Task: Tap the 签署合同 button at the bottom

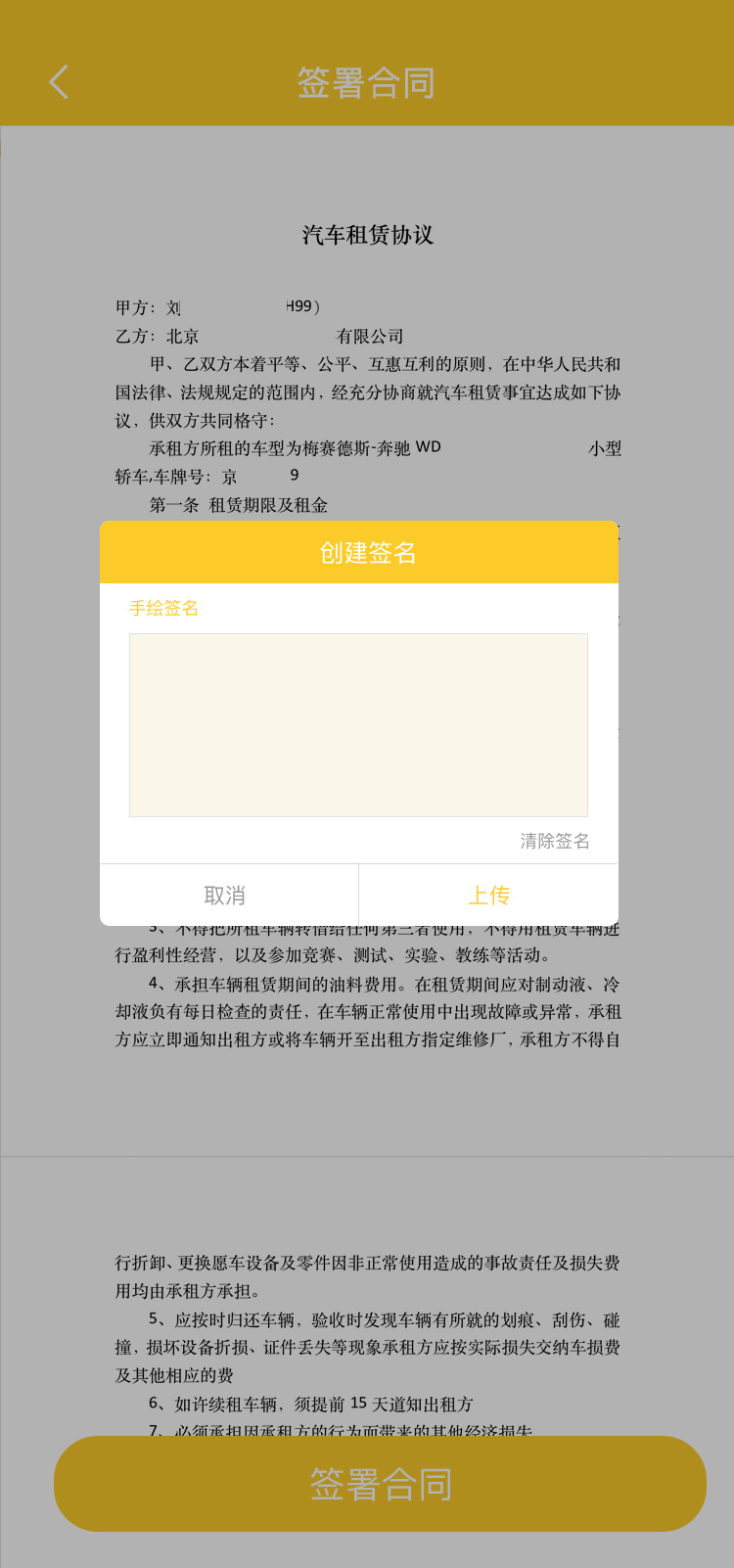Action: [x=380, y=1483]
